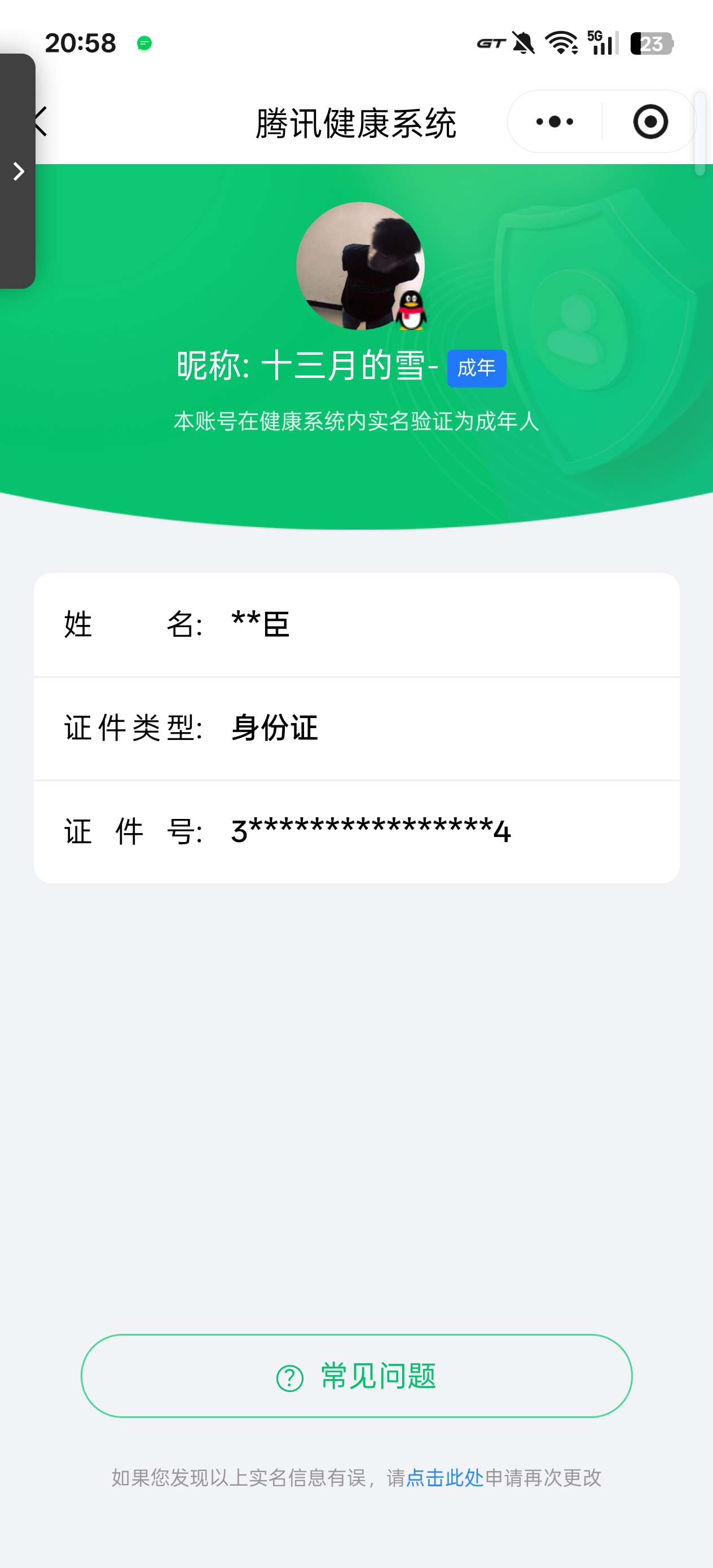Tap the 点击此处 link to change real-name info
Screen dimensions: 713x1568
[444, 1478]
